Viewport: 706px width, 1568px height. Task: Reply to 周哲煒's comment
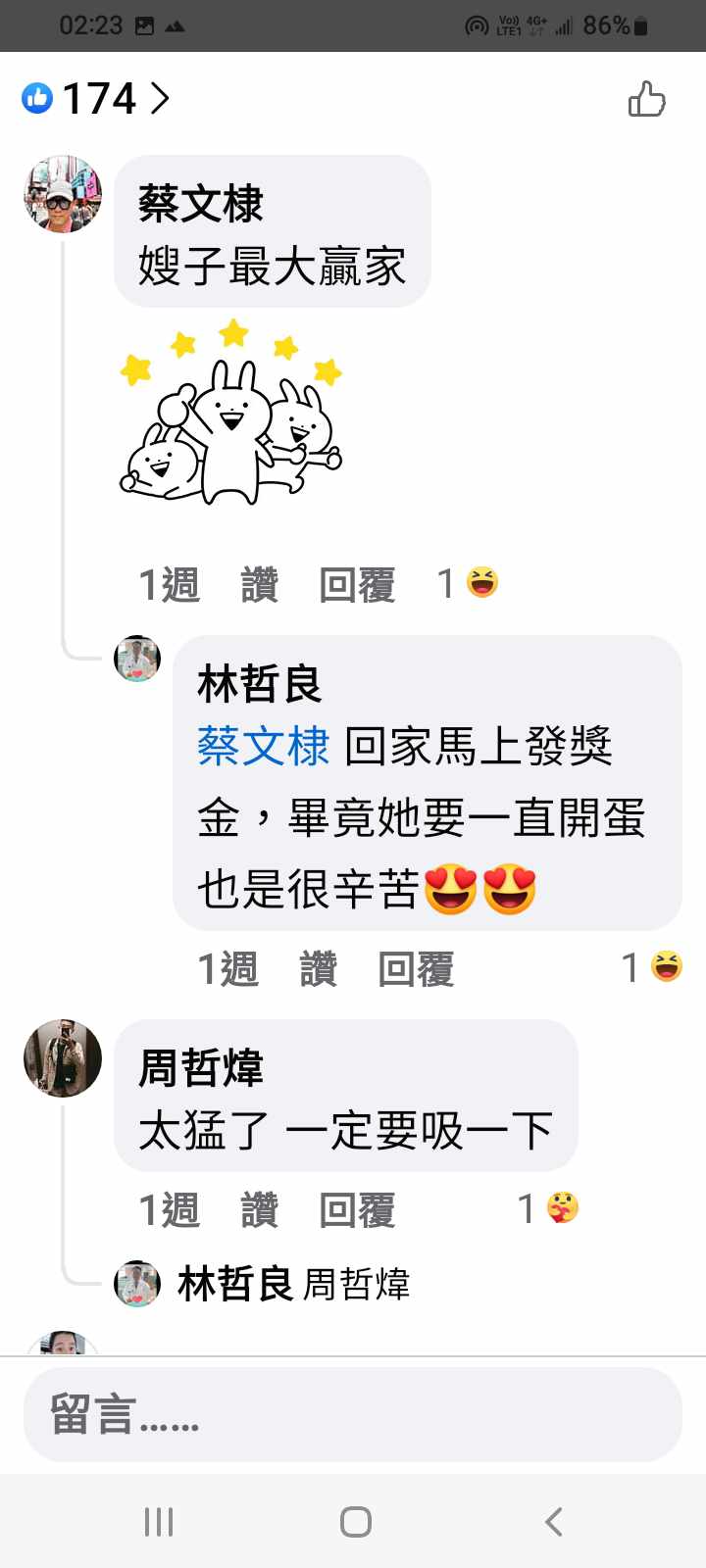tap(357, 1210)
